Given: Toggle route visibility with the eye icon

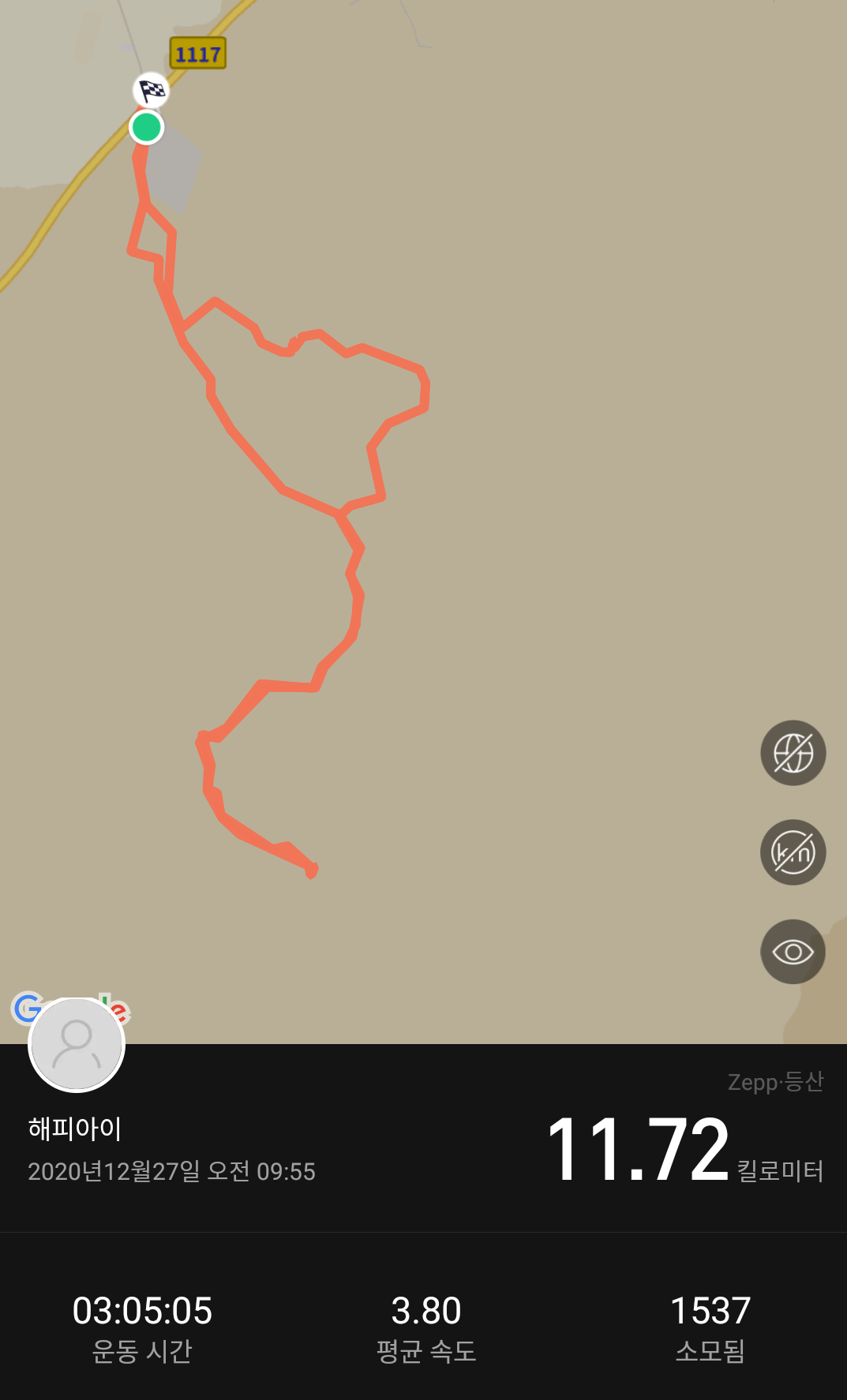Looking at the screenshot, I should [x=793, y=952].
